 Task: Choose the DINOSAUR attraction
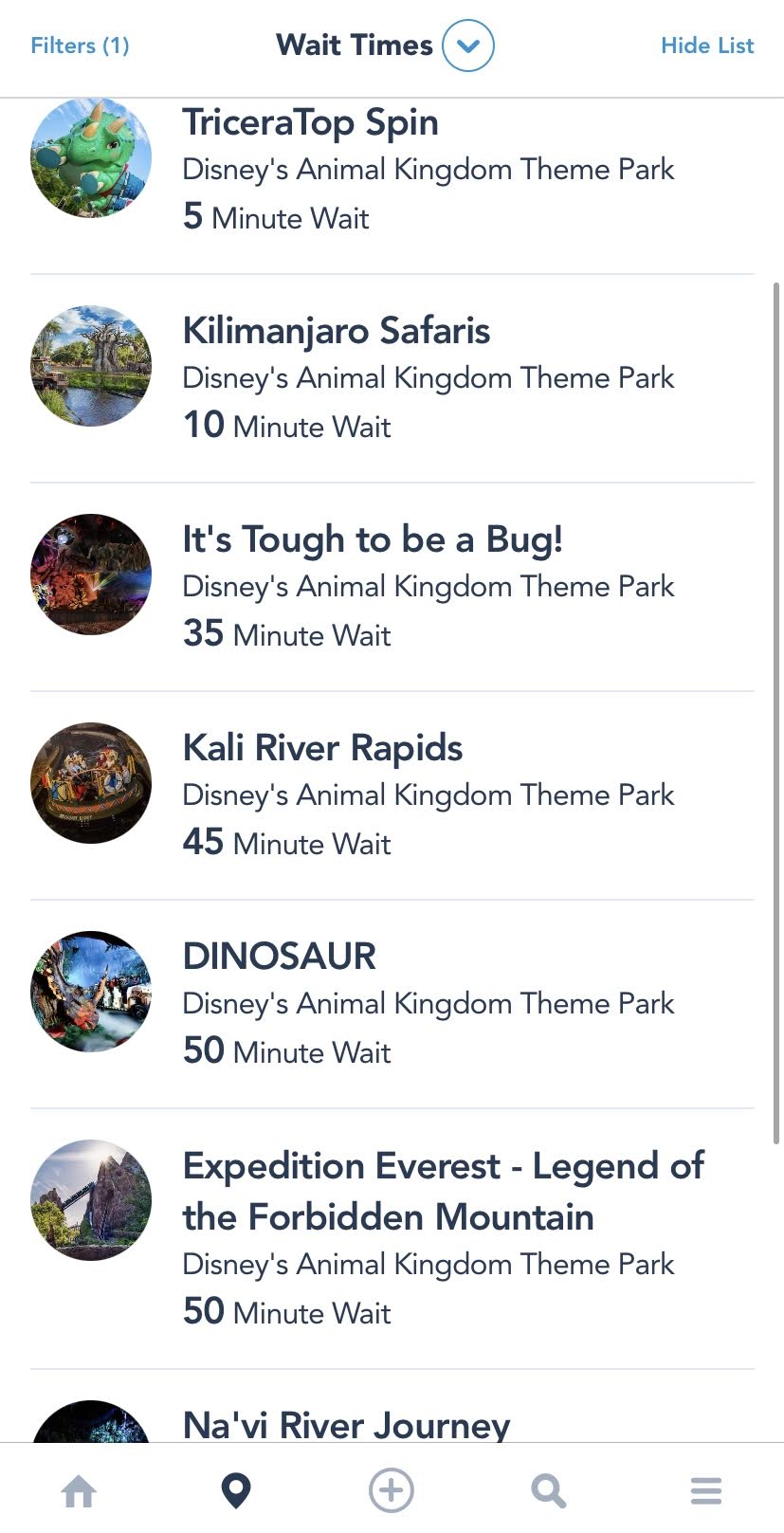[x=279, y=958]
